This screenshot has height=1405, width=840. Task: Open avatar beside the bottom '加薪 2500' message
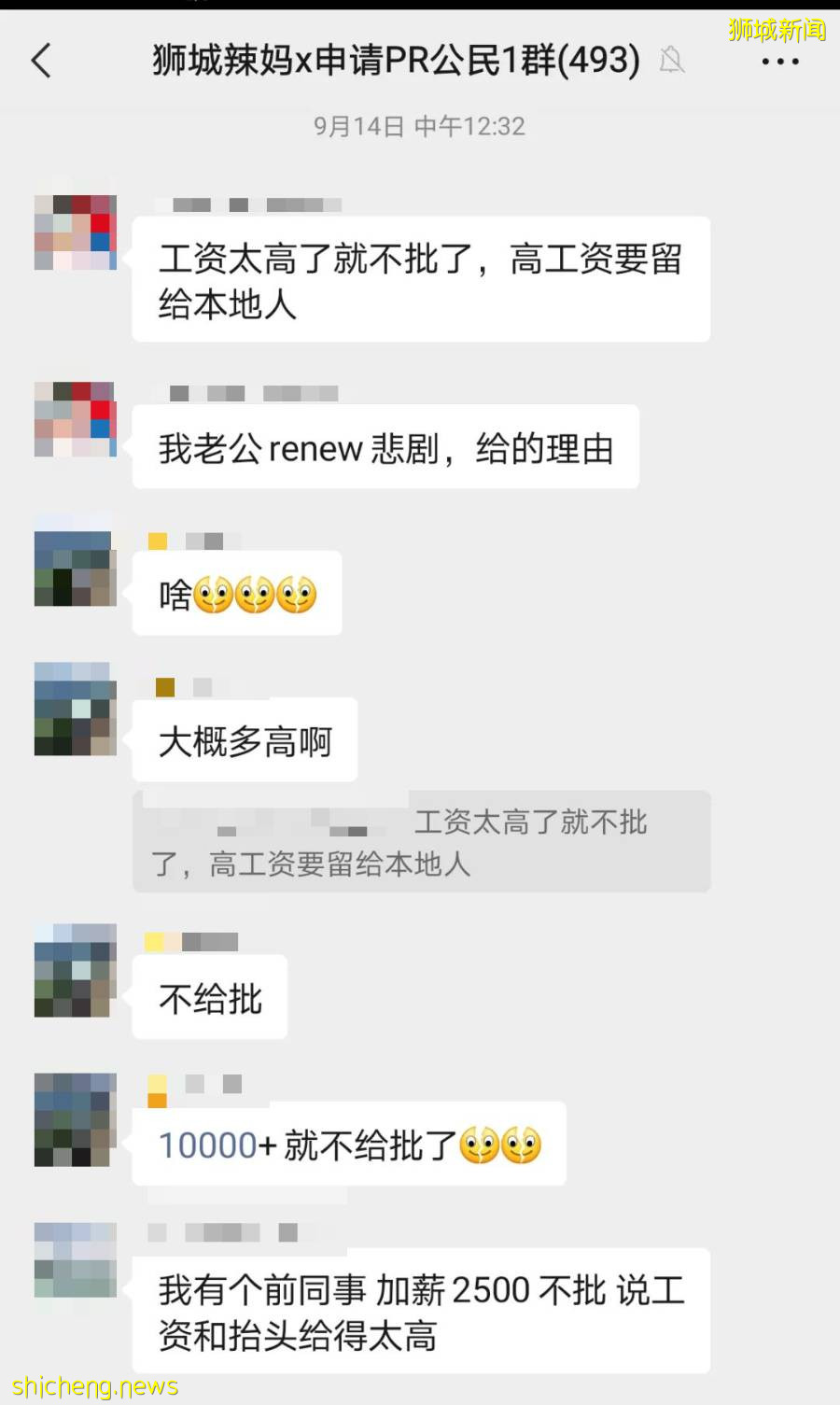(75, 1260)
